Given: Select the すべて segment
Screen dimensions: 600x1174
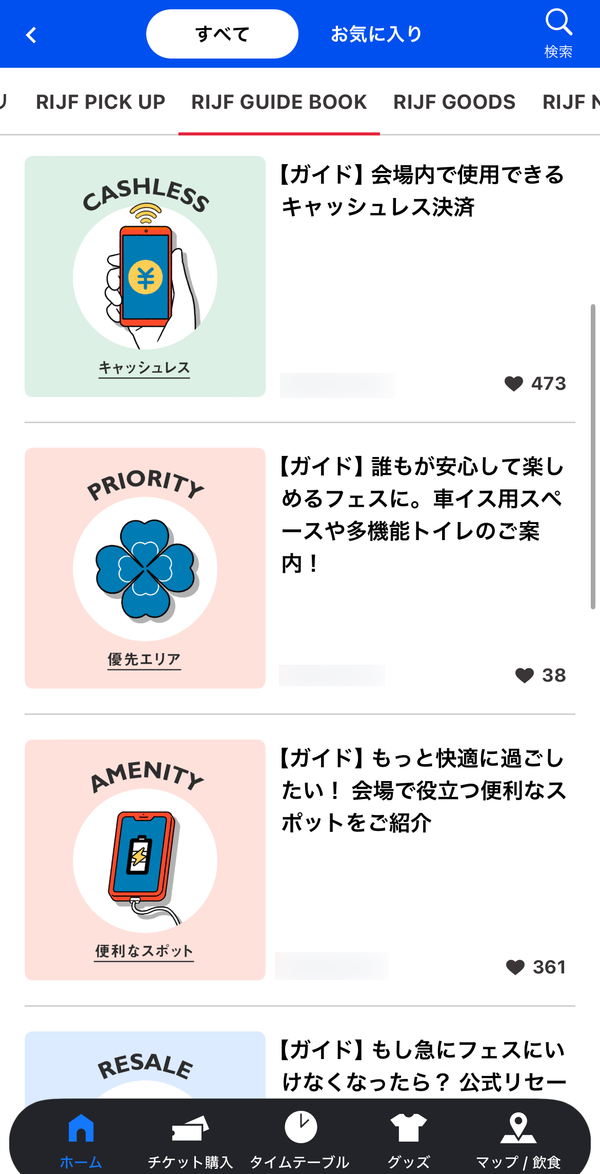Looking at the screenshot, I should click(x=222, y=34).
